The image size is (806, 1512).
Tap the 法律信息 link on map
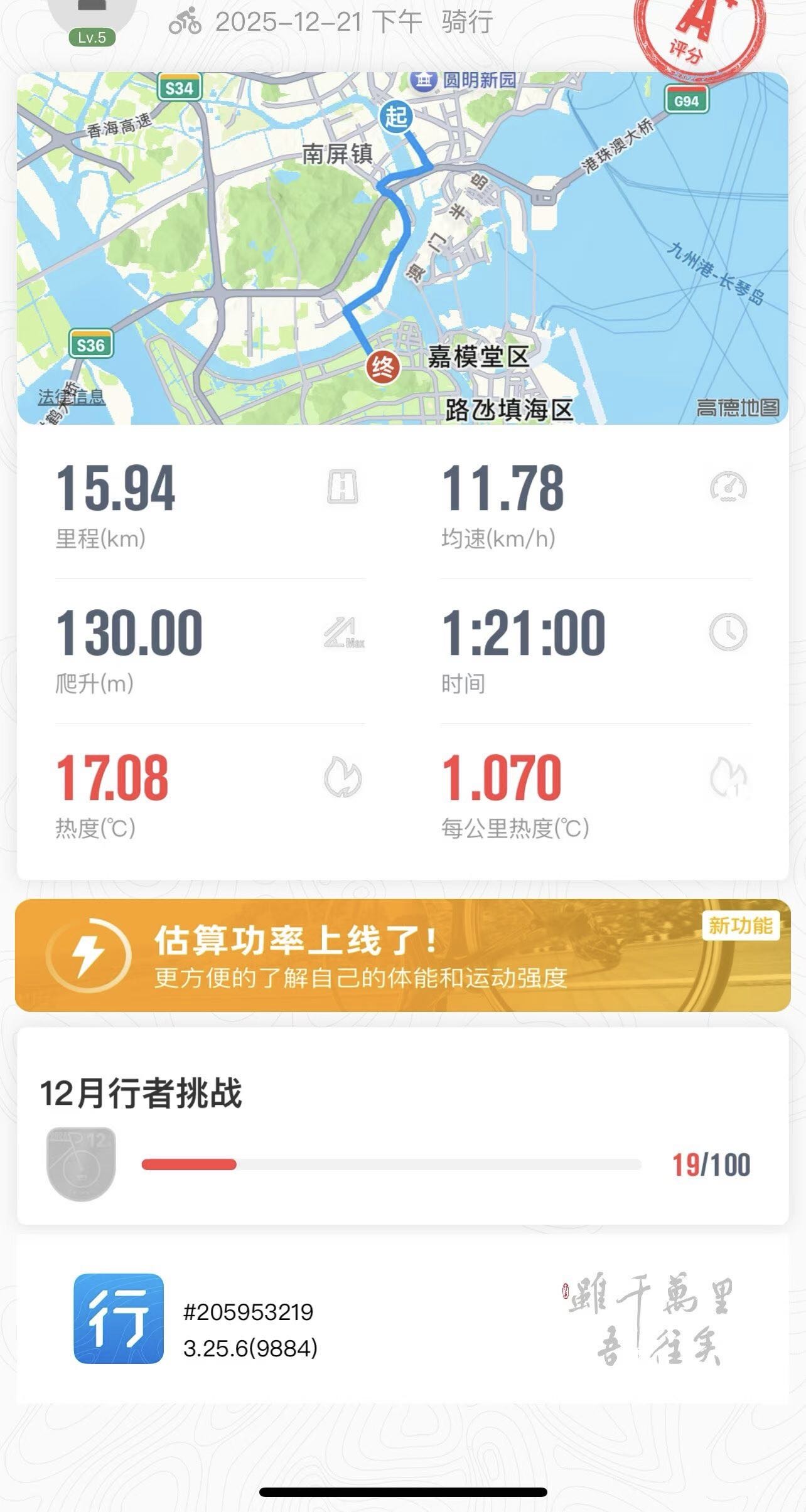pos(72,397)
